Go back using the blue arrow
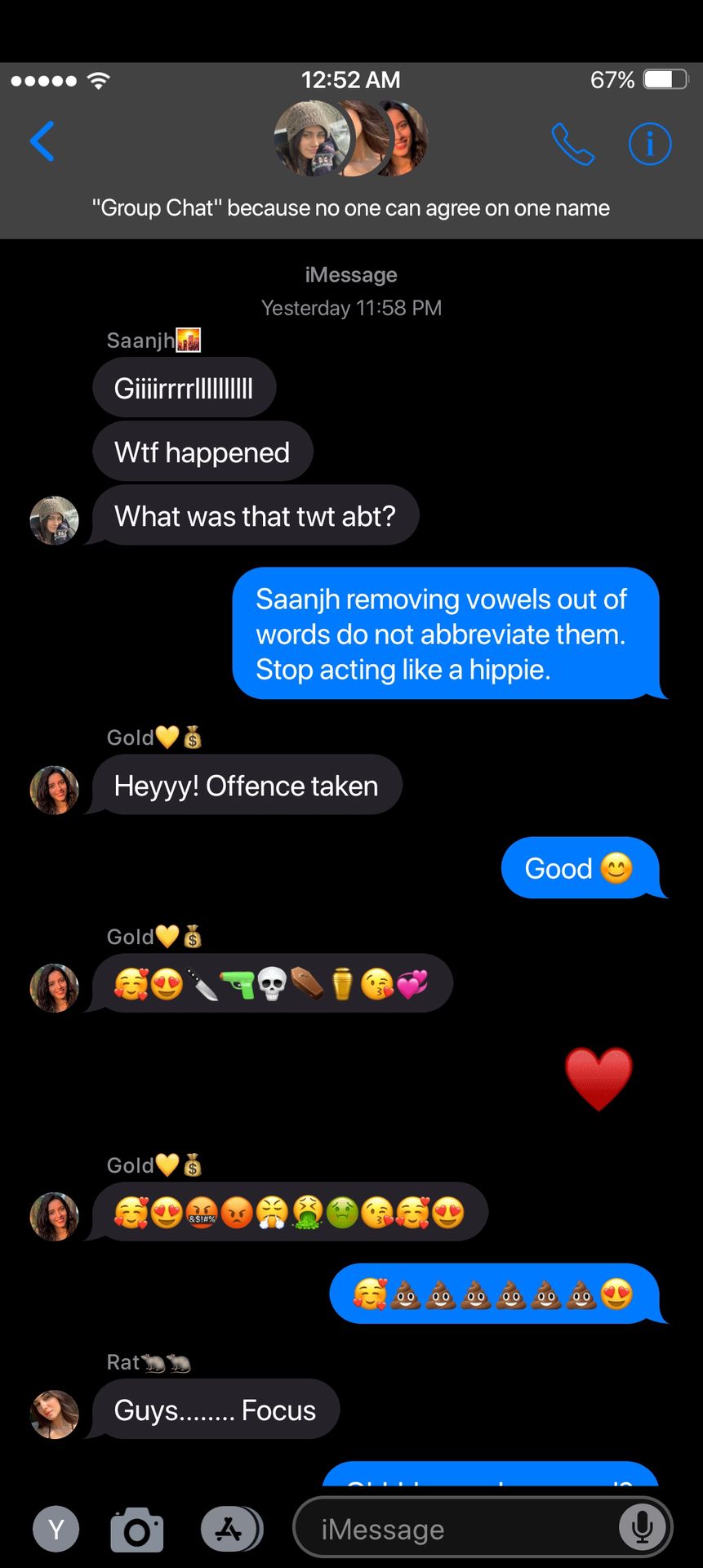The height and width of the screenshot is (1568, 703). (x=42, y=141)
